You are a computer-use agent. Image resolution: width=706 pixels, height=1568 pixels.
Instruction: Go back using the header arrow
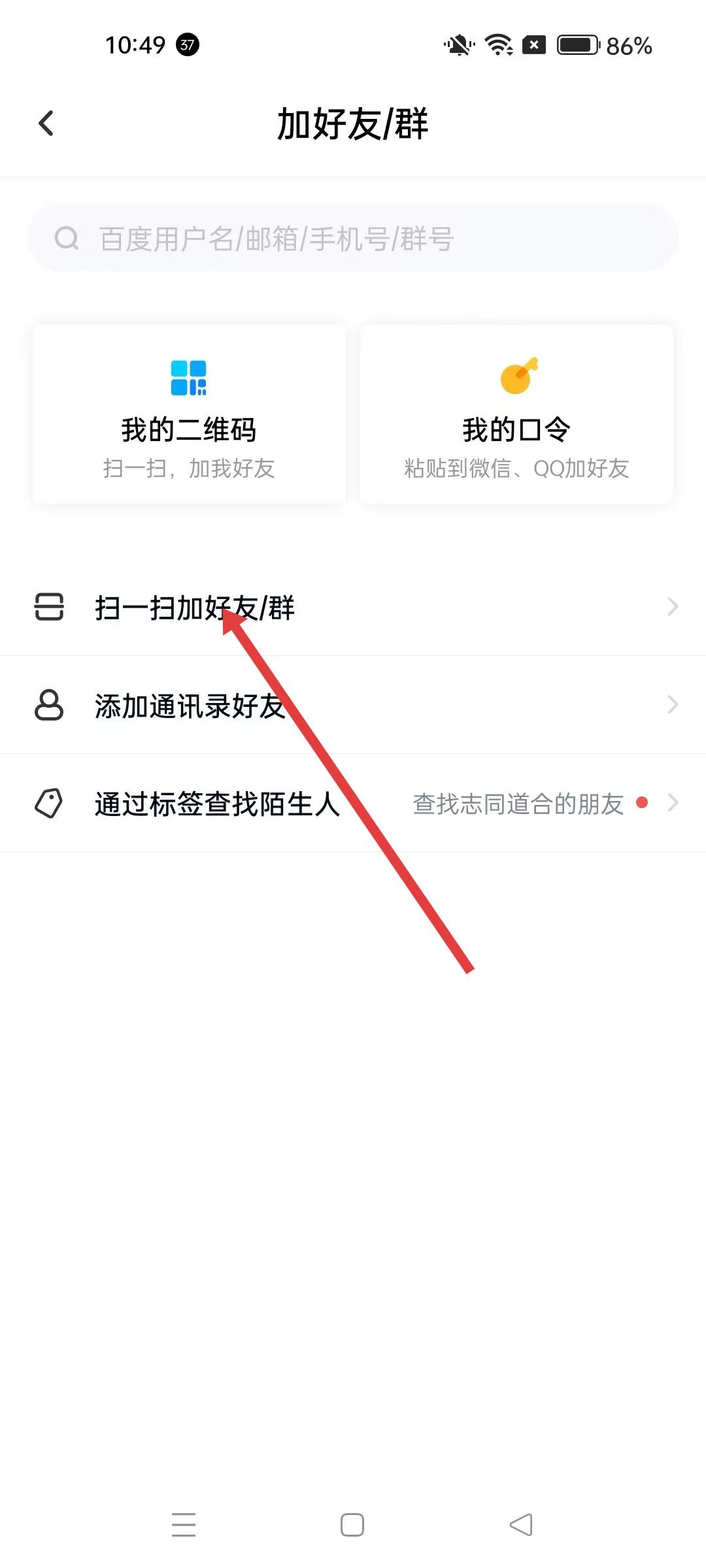[x=46, y=123]
